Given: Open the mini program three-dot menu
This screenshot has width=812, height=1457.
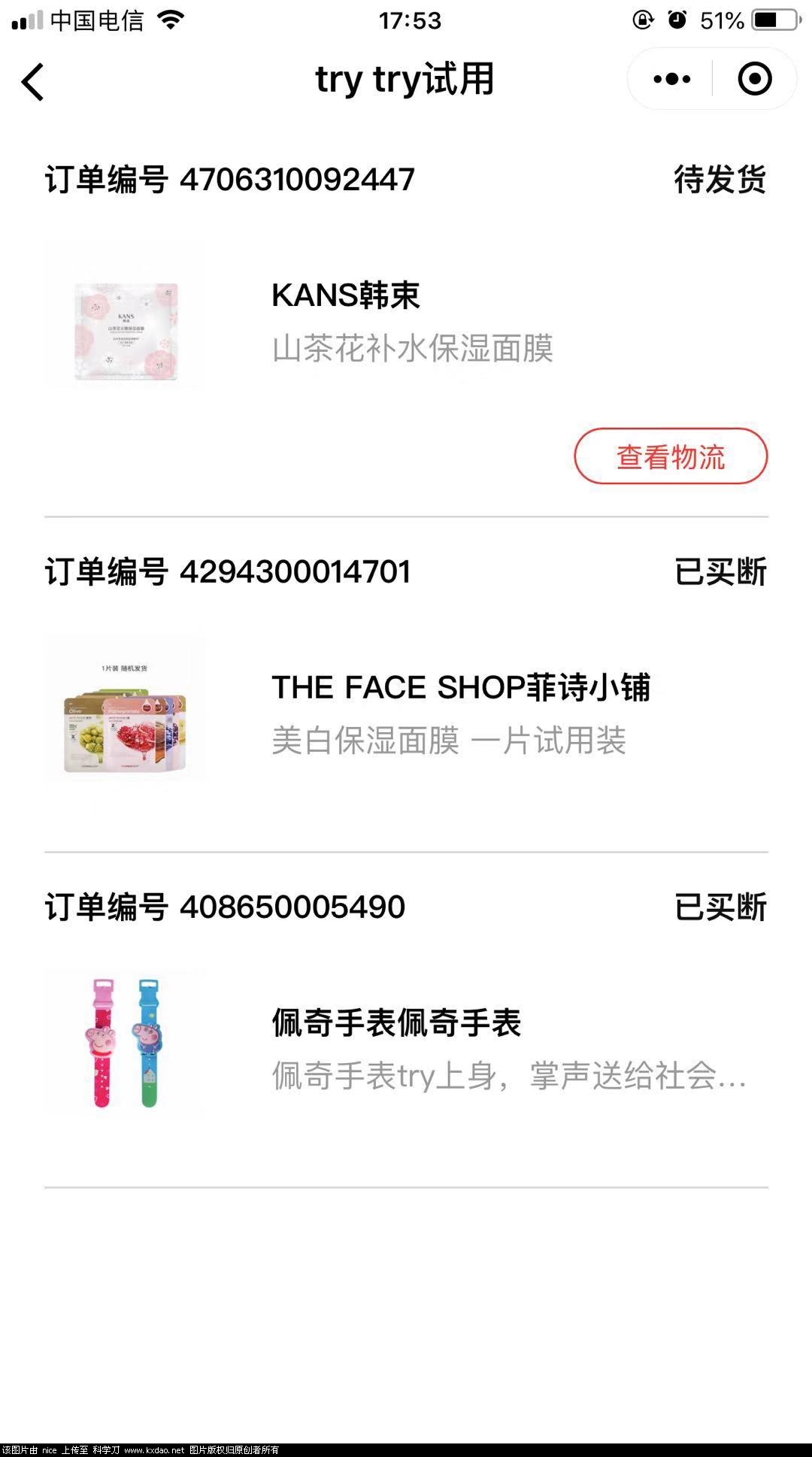Looking at the screenshot, I should [x=671, y=79].
